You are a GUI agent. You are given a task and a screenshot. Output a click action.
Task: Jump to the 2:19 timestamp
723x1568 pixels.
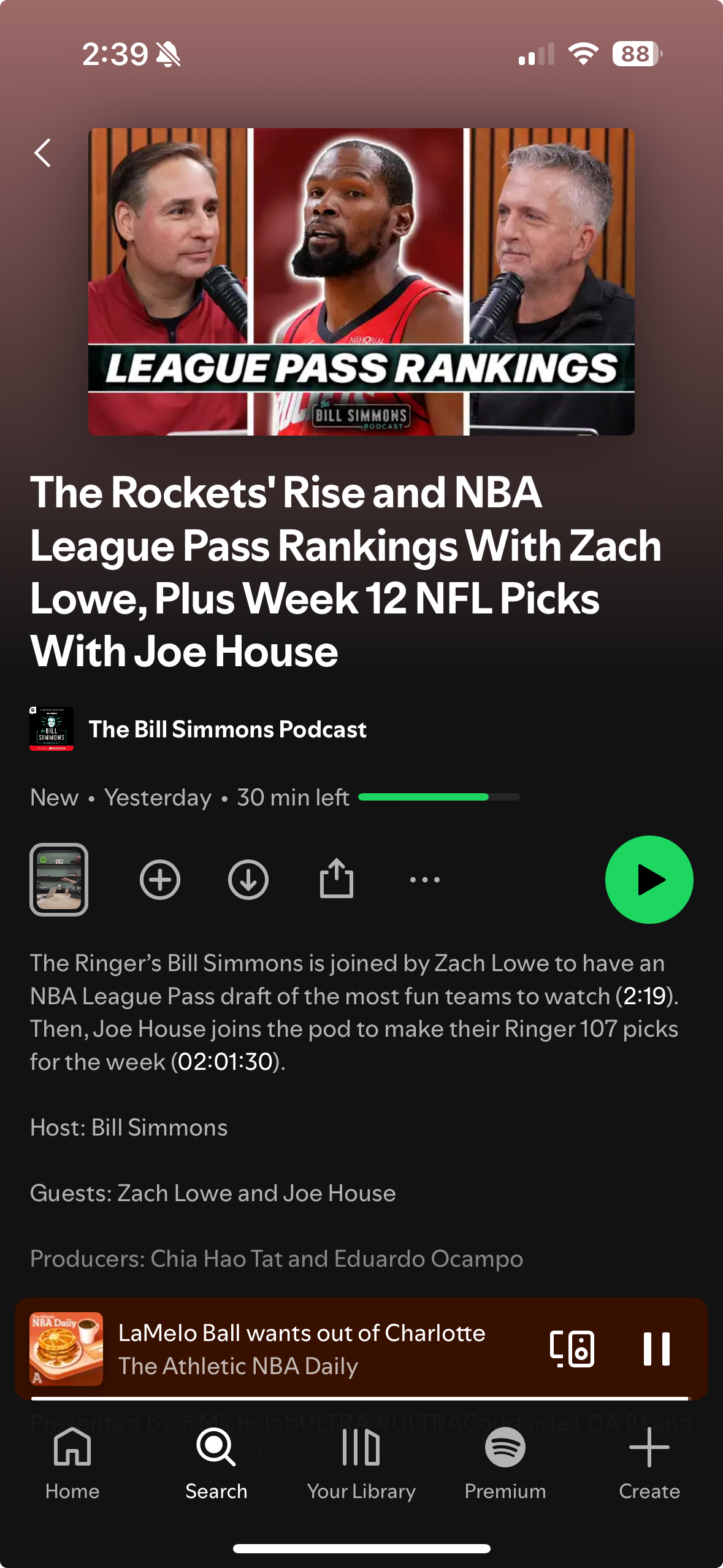pos(646,996)
